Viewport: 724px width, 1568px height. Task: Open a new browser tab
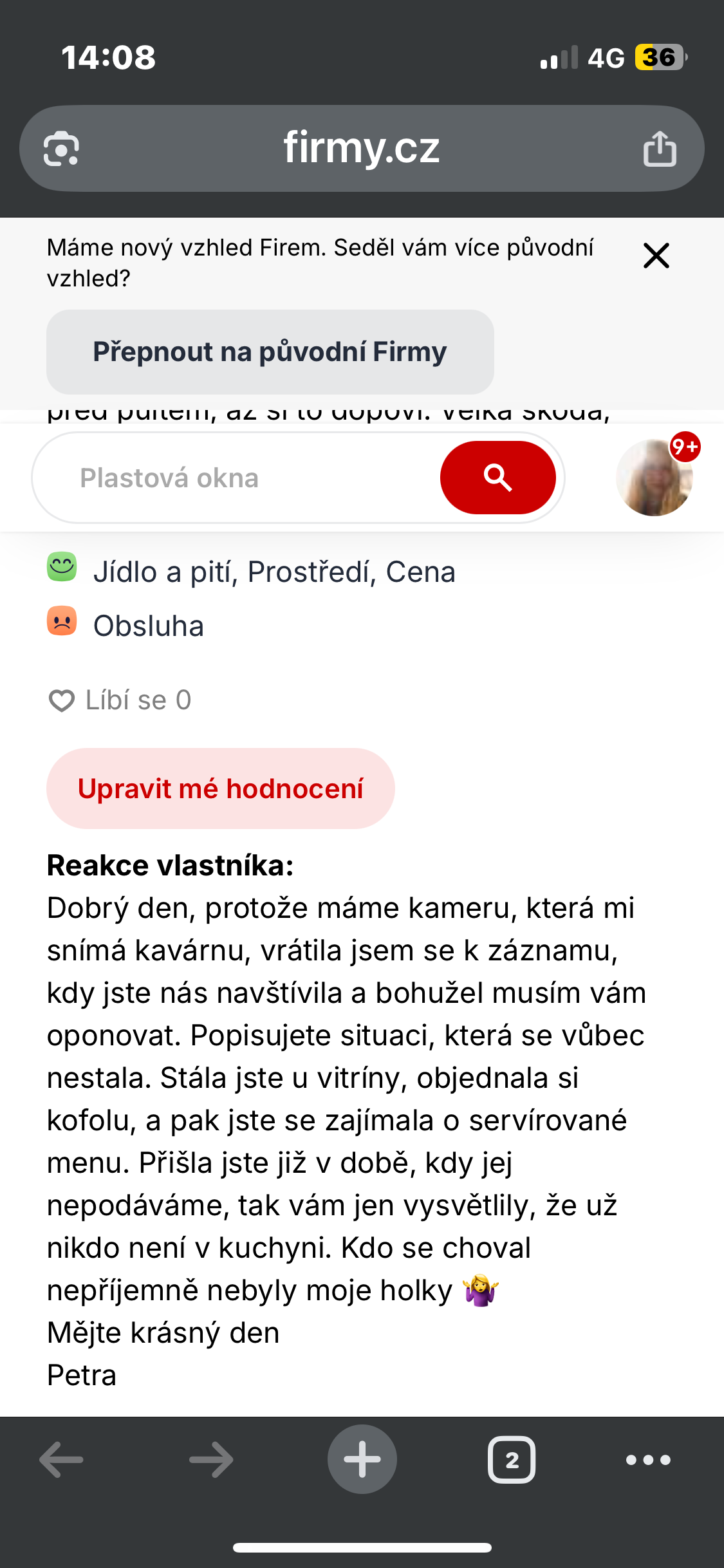click(362, 1459)
